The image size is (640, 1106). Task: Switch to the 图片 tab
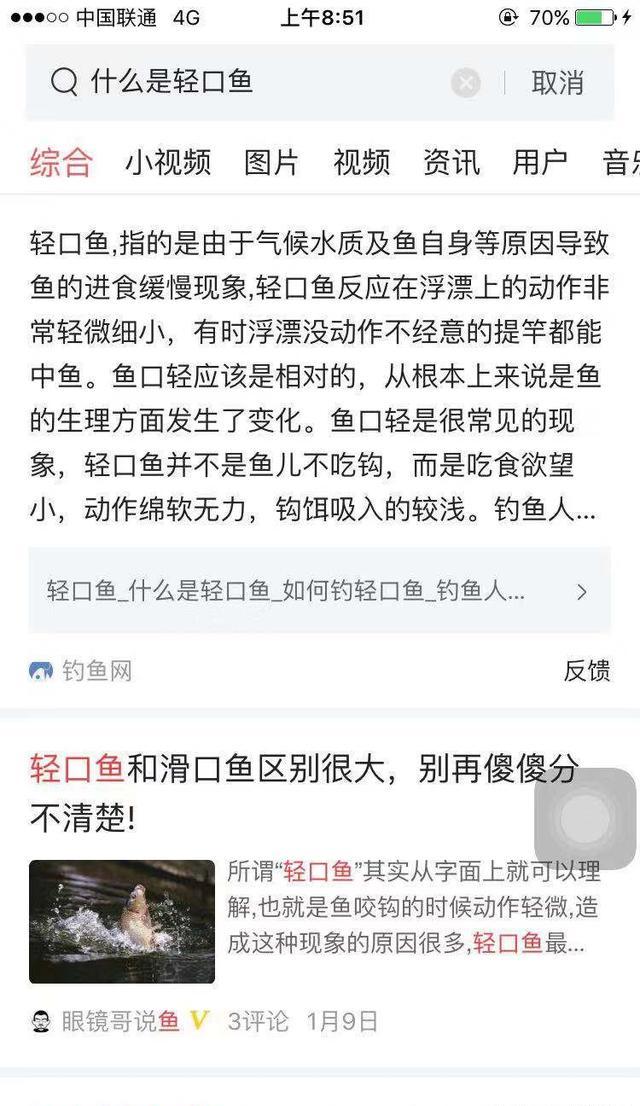point(271,162)
